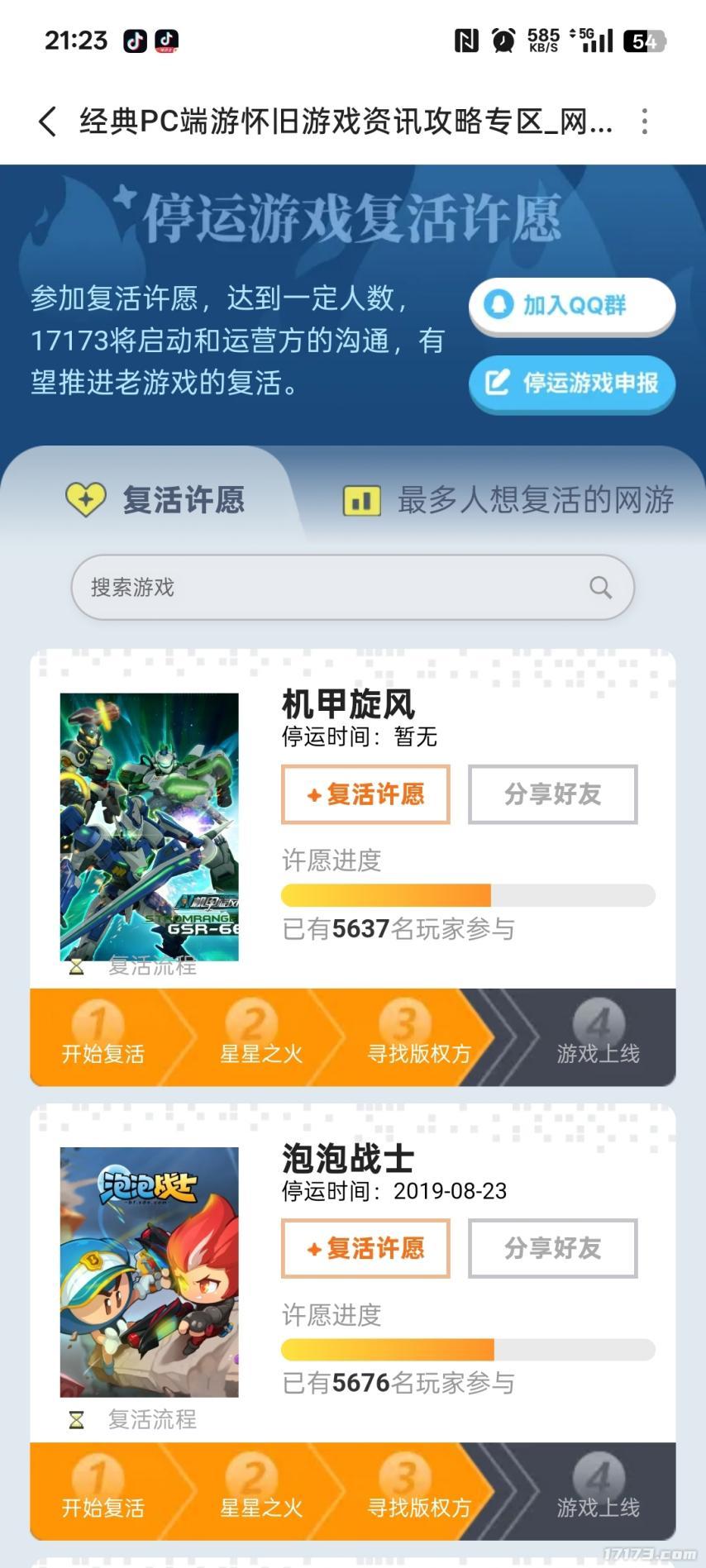
Task: Share 泡泡战士 with friends via 分享好友
Action: coord(552,1248)
